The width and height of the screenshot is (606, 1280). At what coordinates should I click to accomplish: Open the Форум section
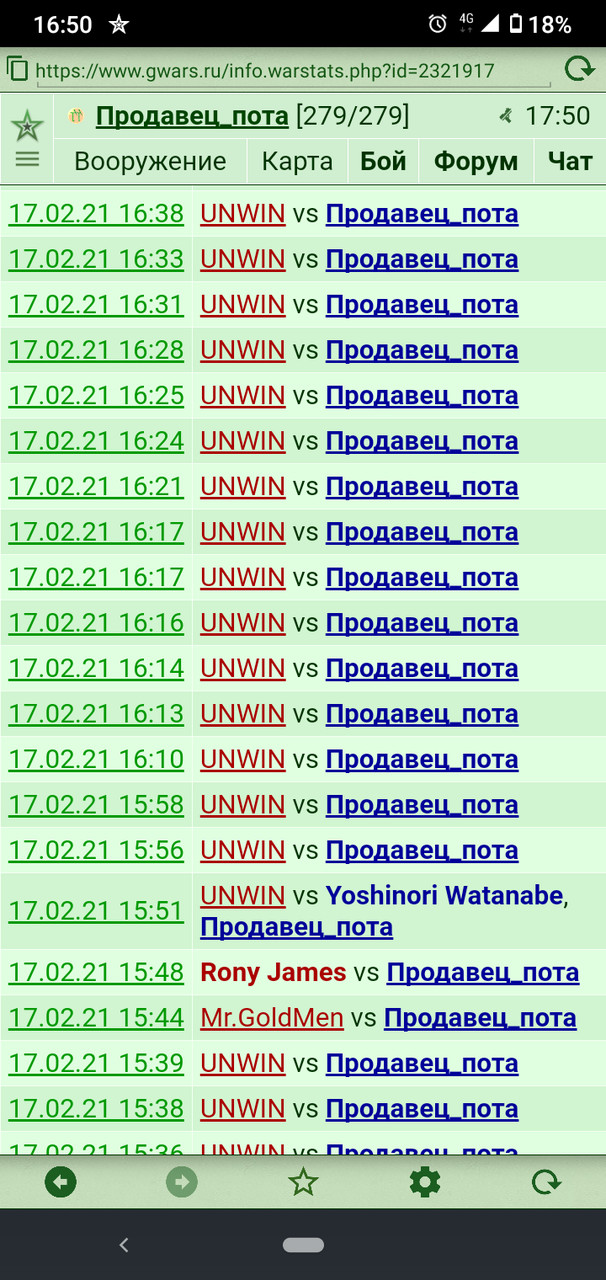click(x=476, y=161)
